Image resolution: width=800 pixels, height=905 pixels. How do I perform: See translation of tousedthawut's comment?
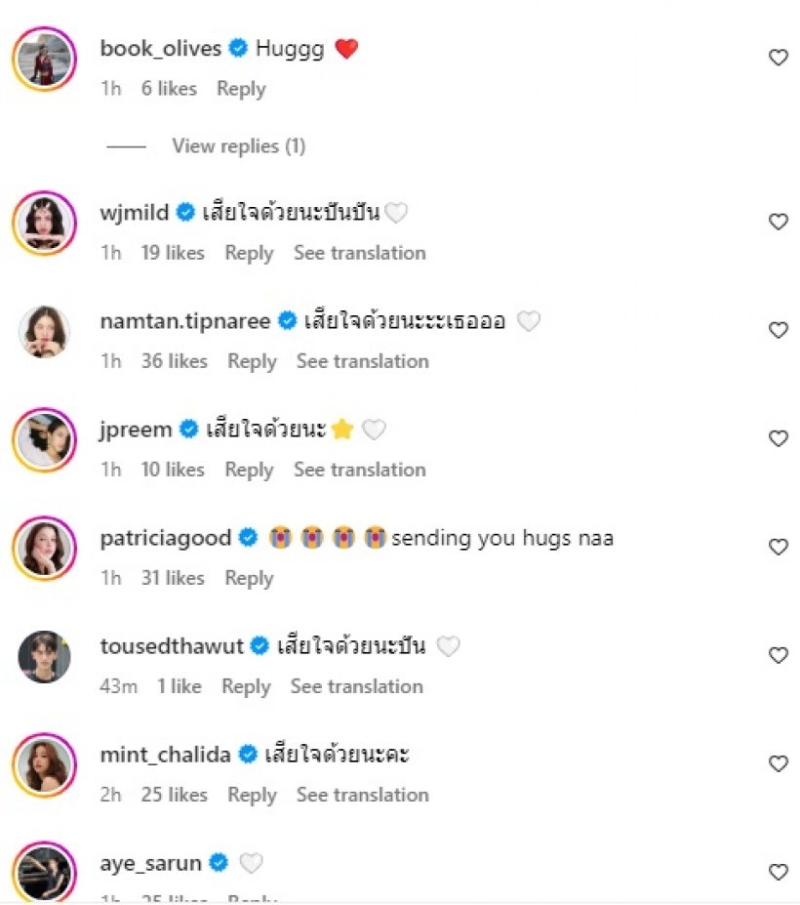pyautogui.click(x=356, y=686)
